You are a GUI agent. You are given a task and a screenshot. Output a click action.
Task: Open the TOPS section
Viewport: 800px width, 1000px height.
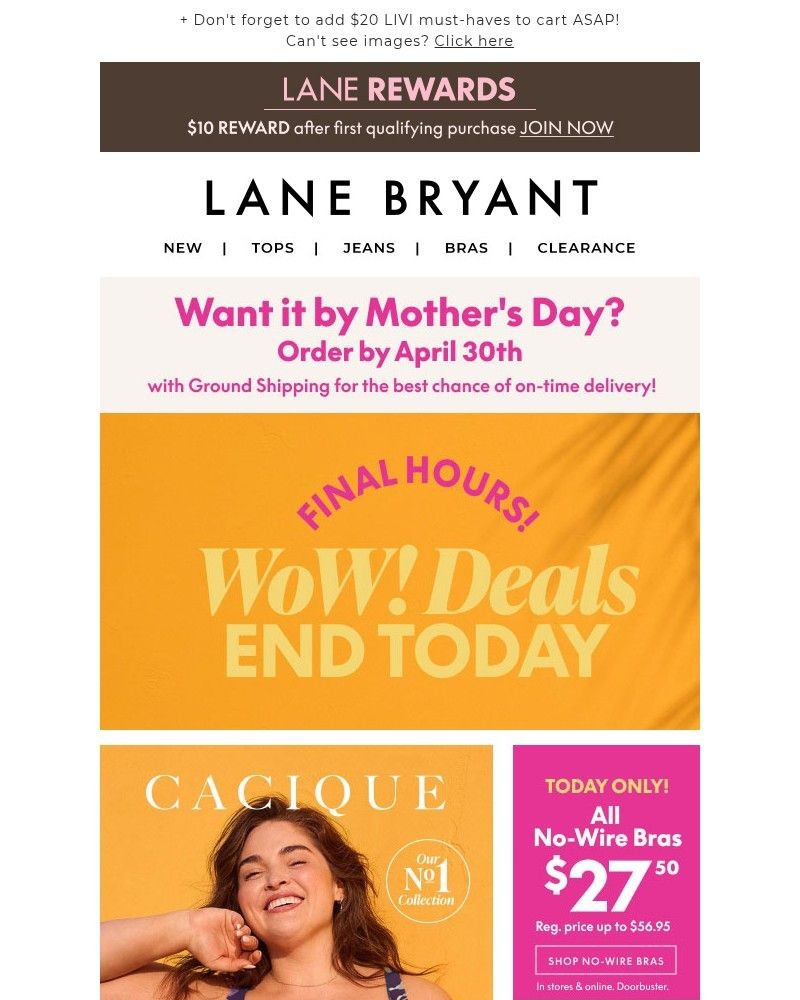coord(272,247)
